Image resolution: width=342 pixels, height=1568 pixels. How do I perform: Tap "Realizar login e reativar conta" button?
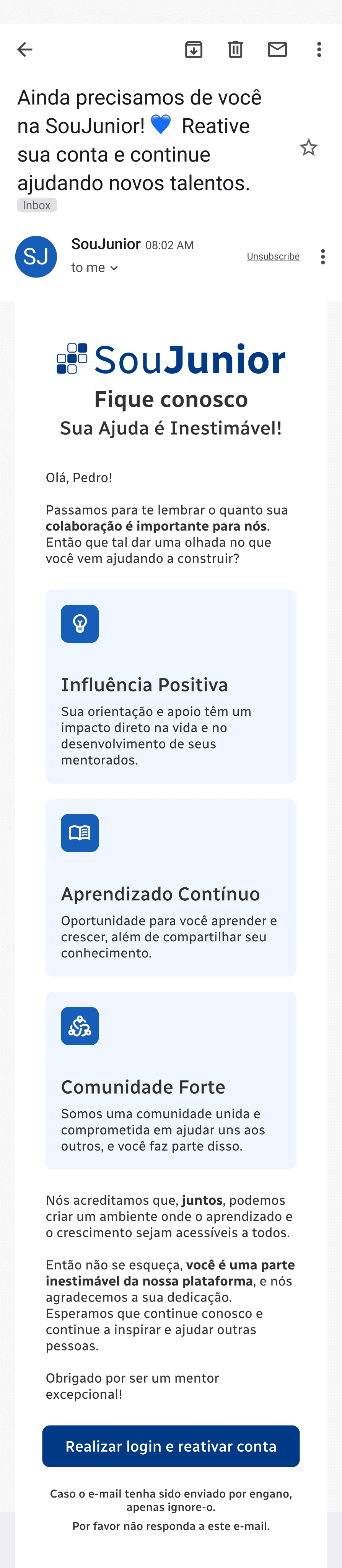pos(171,1445)
